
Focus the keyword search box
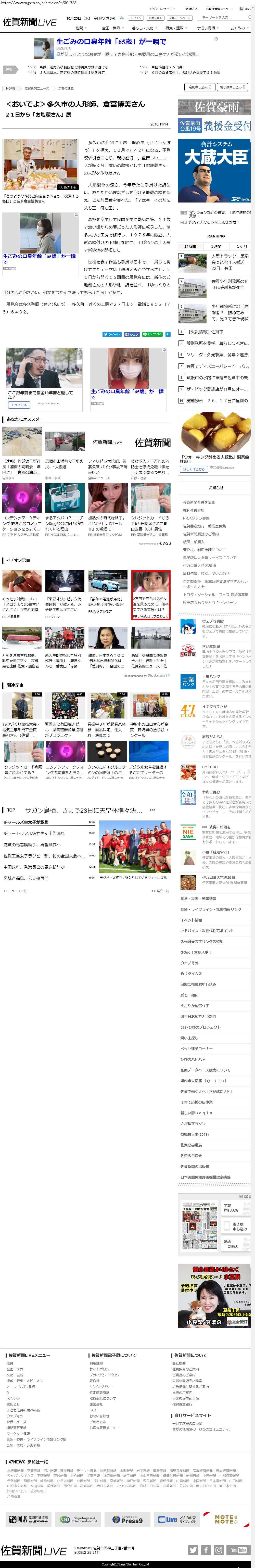coord(225,18)
